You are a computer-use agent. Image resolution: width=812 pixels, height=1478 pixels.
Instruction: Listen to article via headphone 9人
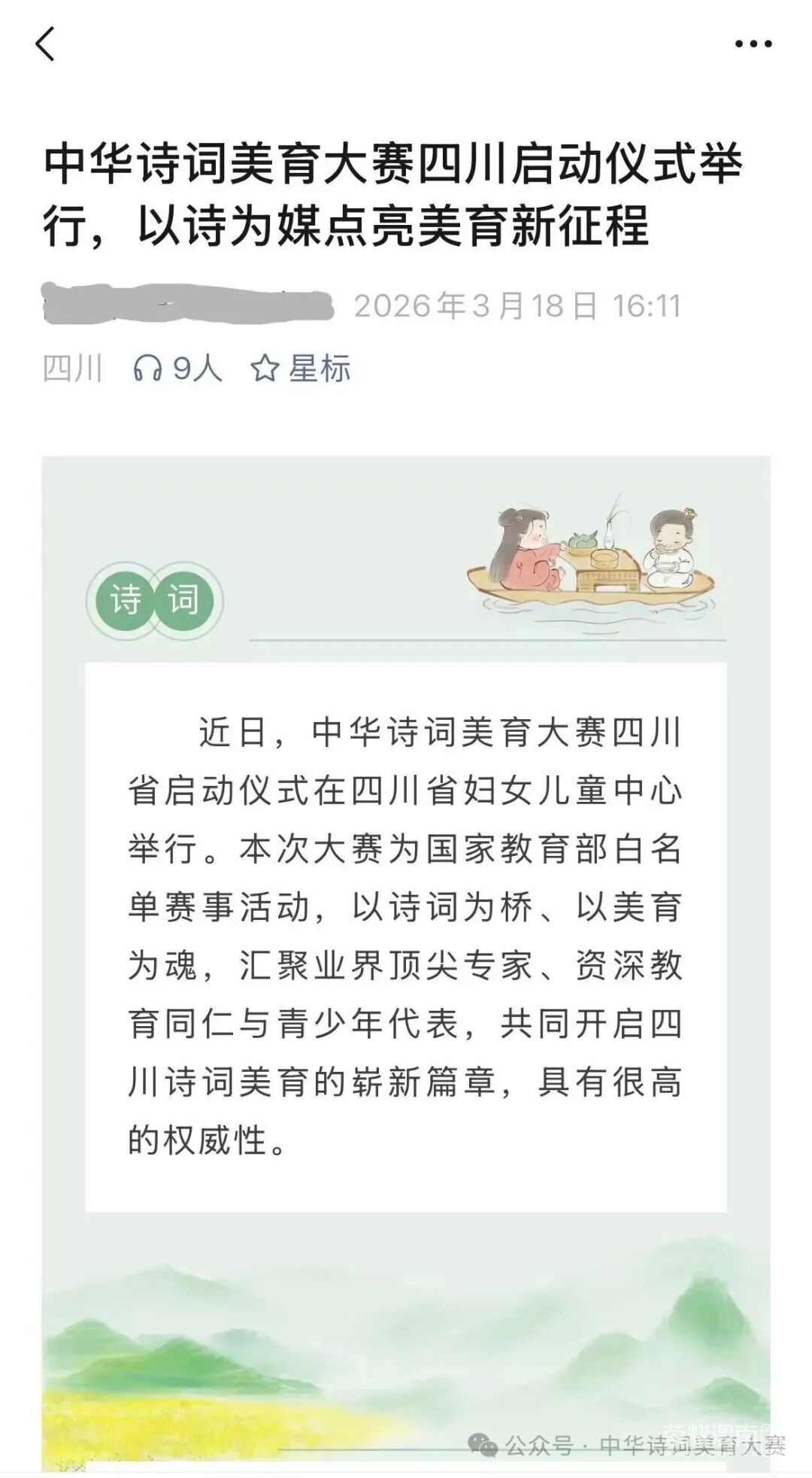pos(177,369)
